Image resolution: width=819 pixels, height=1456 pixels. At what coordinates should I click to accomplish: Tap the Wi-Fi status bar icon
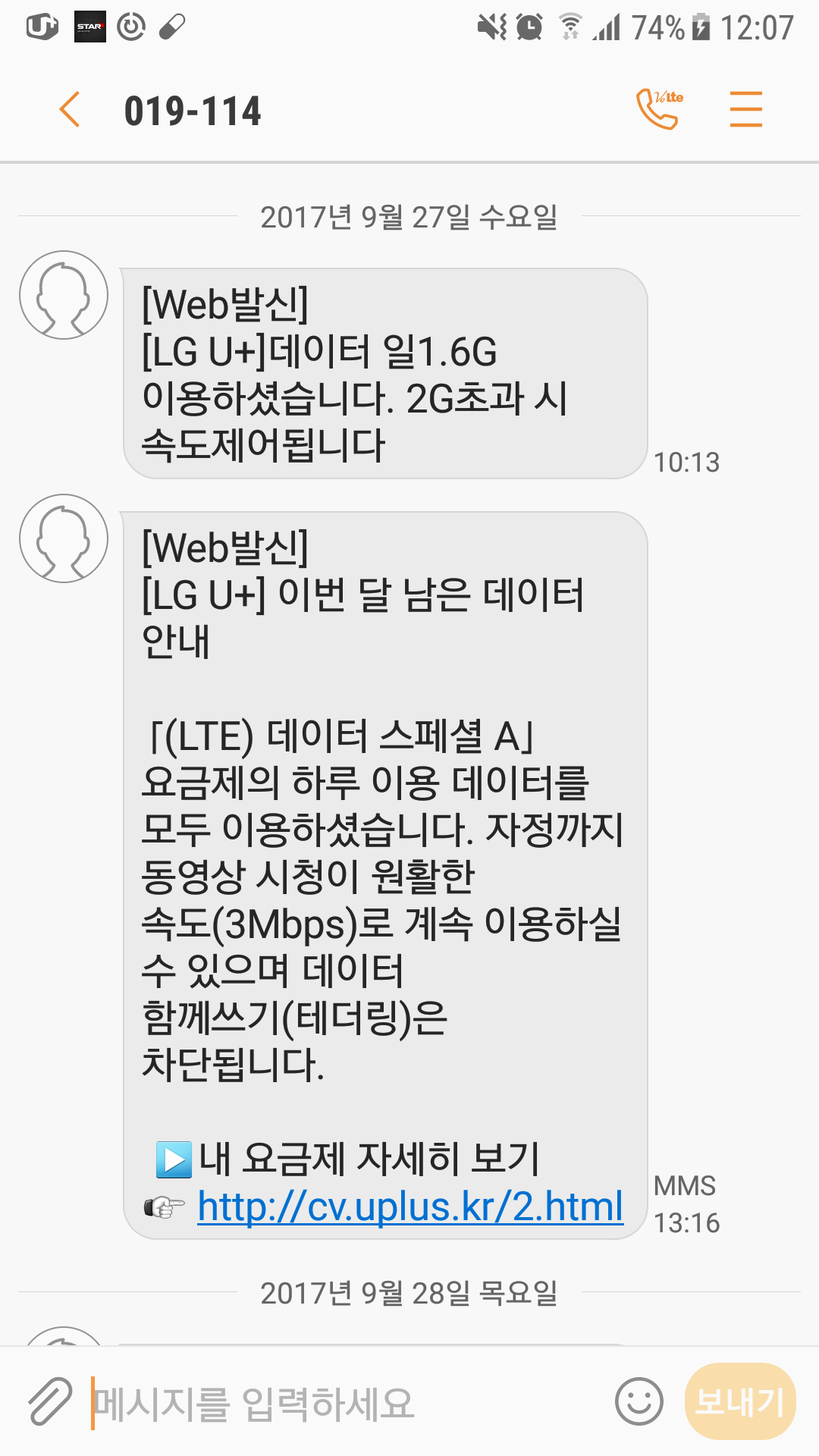pyautogui.click(x=568, y=24)
